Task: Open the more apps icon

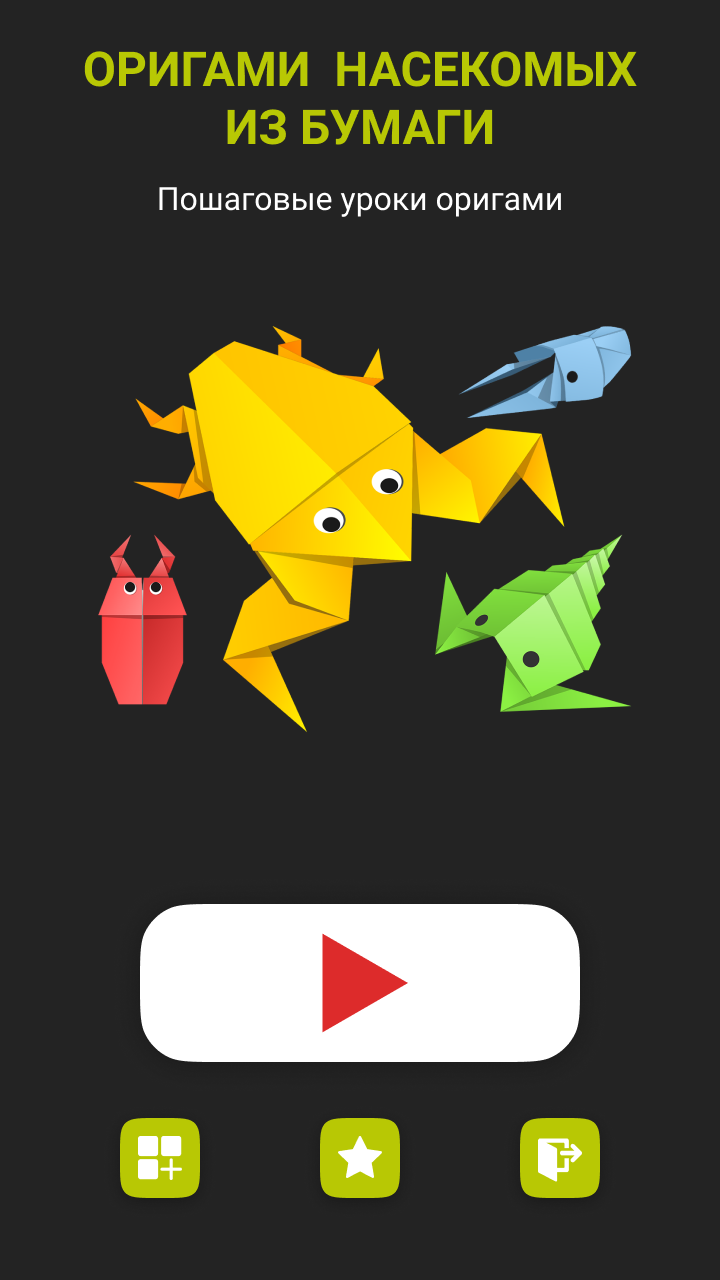Action: tap(160, 1158)
